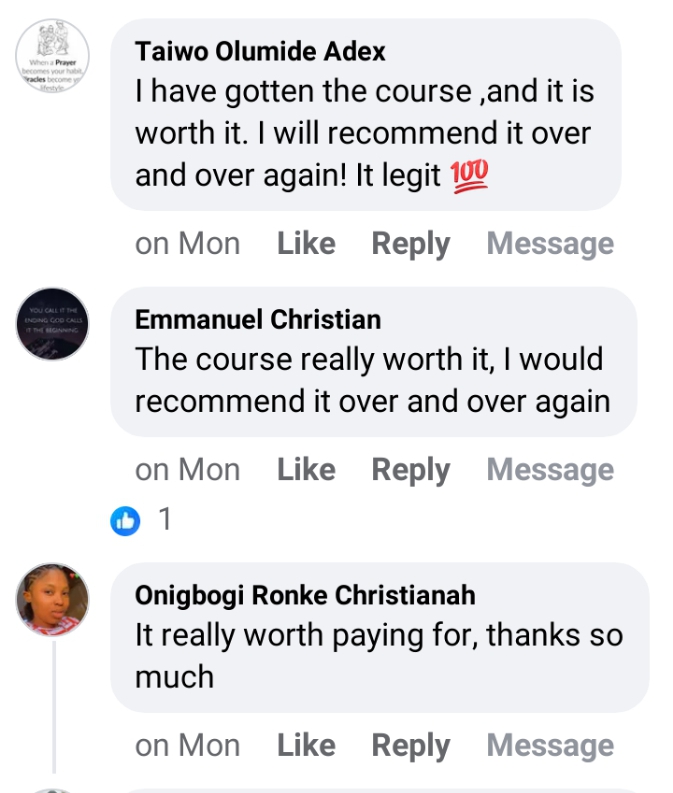
Task: View reactions on Emmanuel Christian's comment
Action: 141,520
